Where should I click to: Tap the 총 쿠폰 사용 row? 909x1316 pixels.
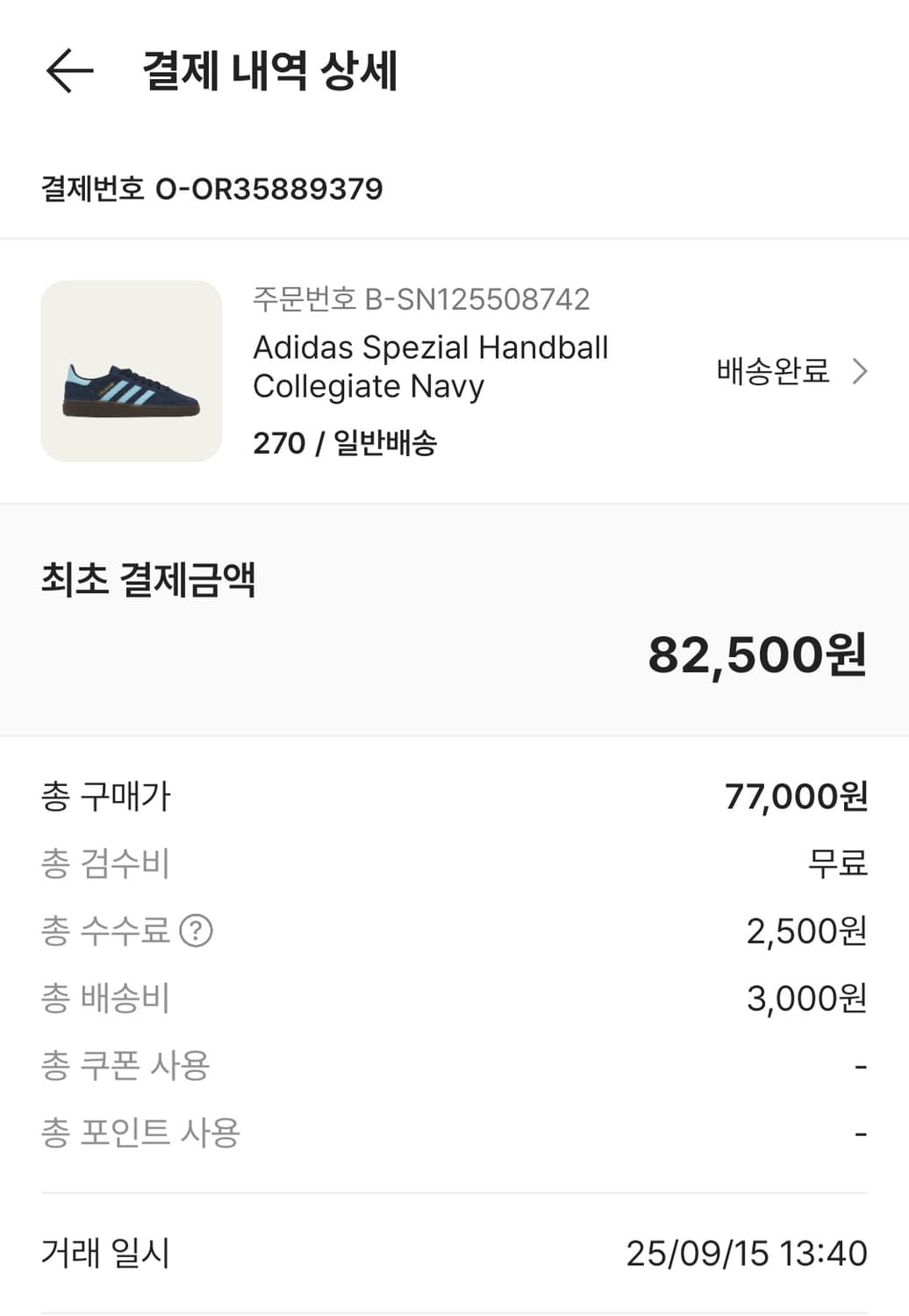pyautogui.click(x=125, y=1066)
